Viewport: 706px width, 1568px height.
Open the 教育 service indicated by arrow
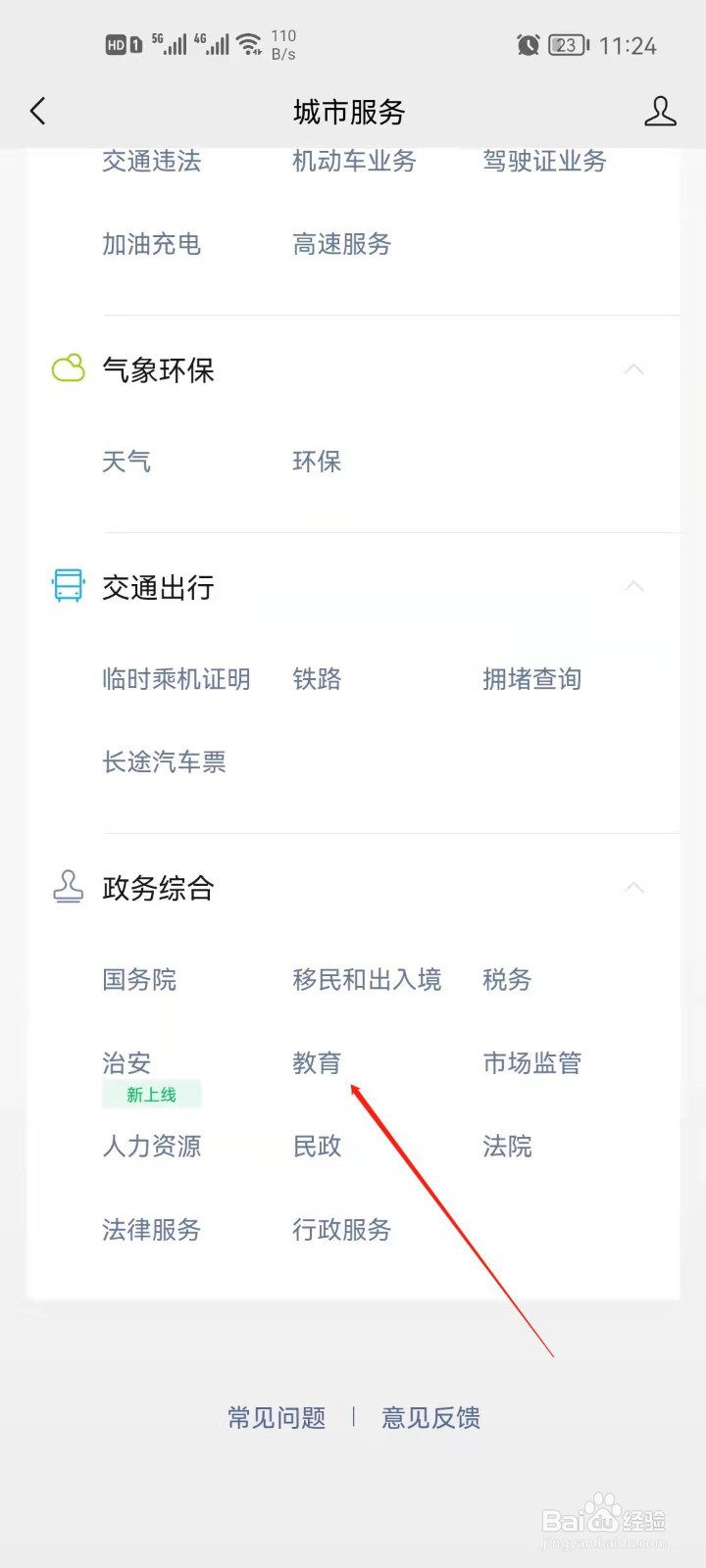318,1062
